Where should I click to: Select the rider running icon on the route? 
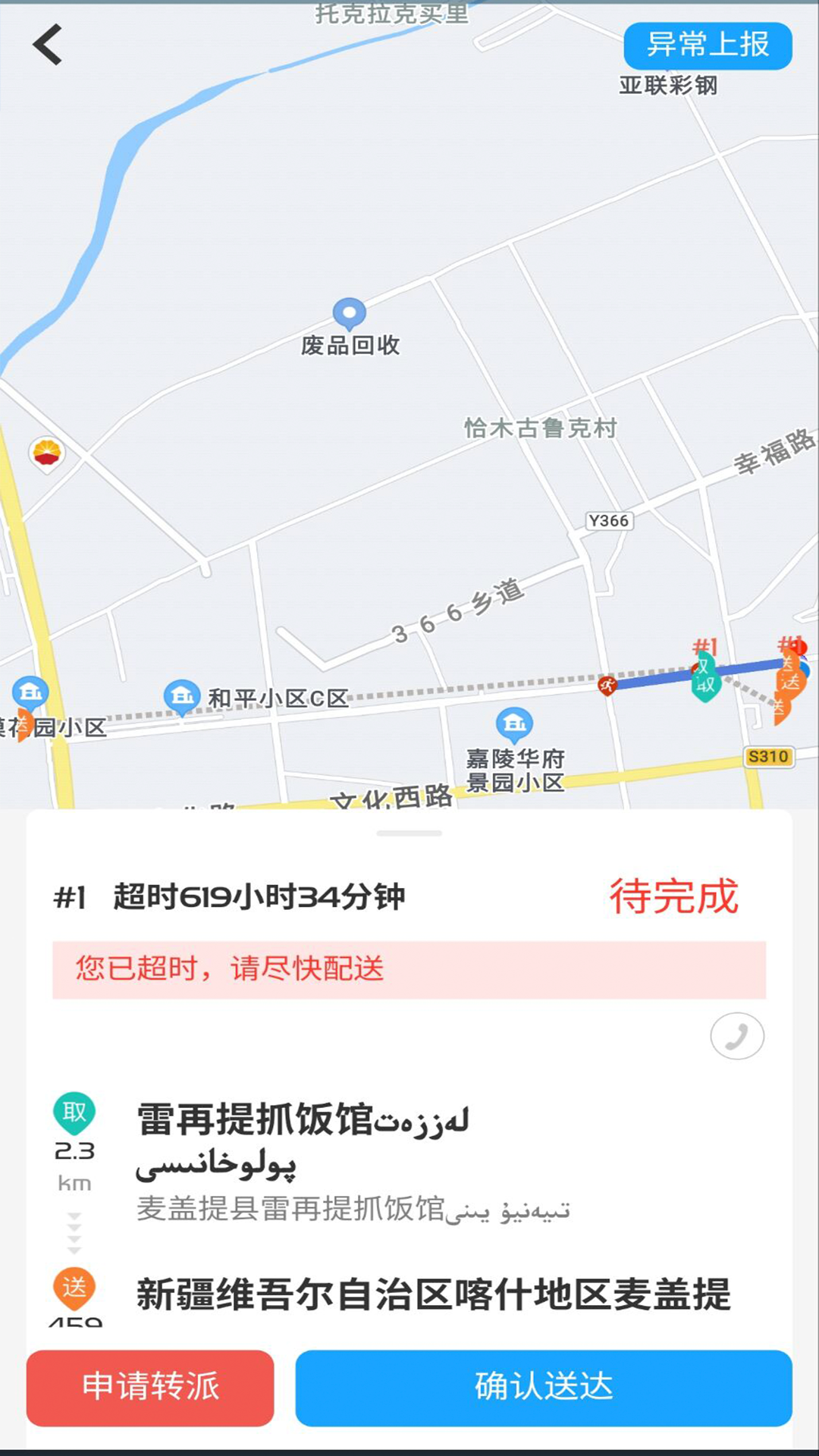point(607,683)
